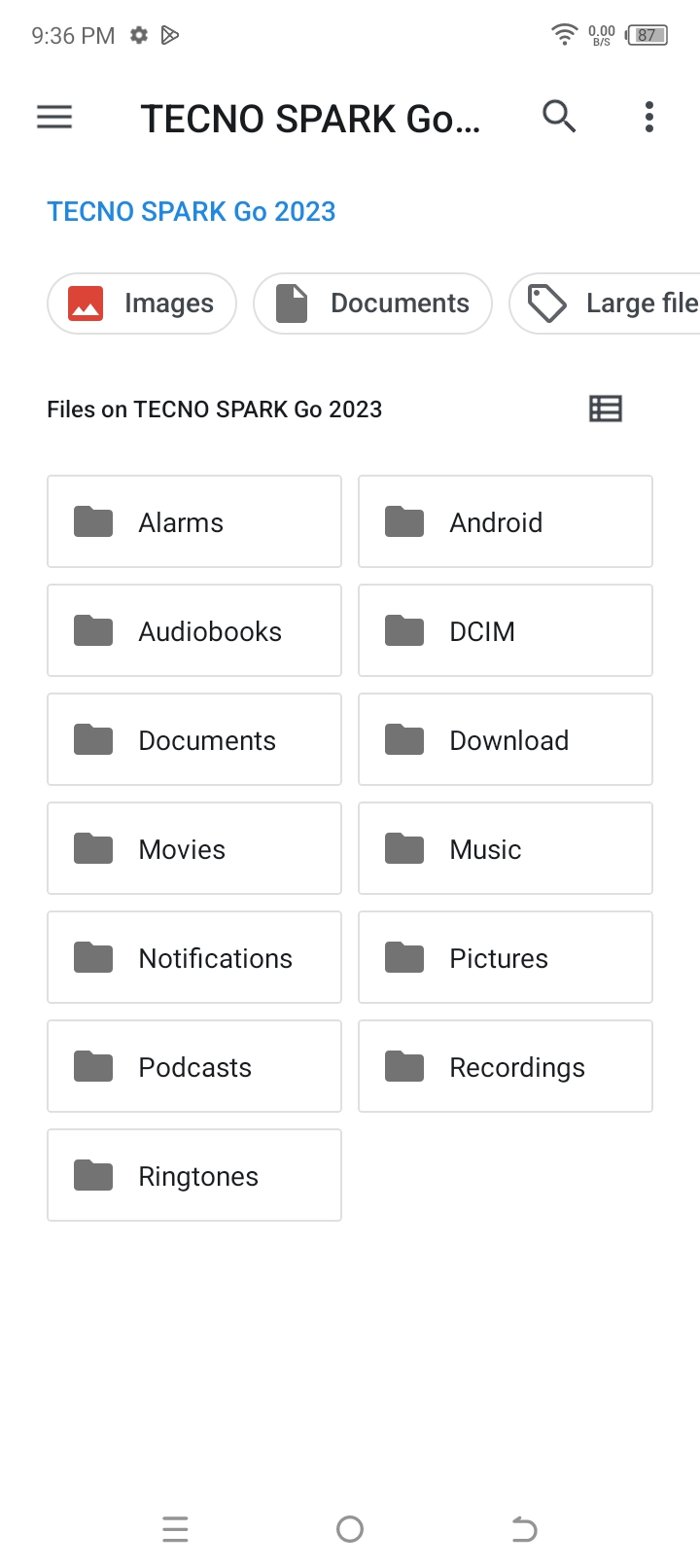Open the Pictures folder
Viewport: 700px width, 1568px height.
coord(506,957)
